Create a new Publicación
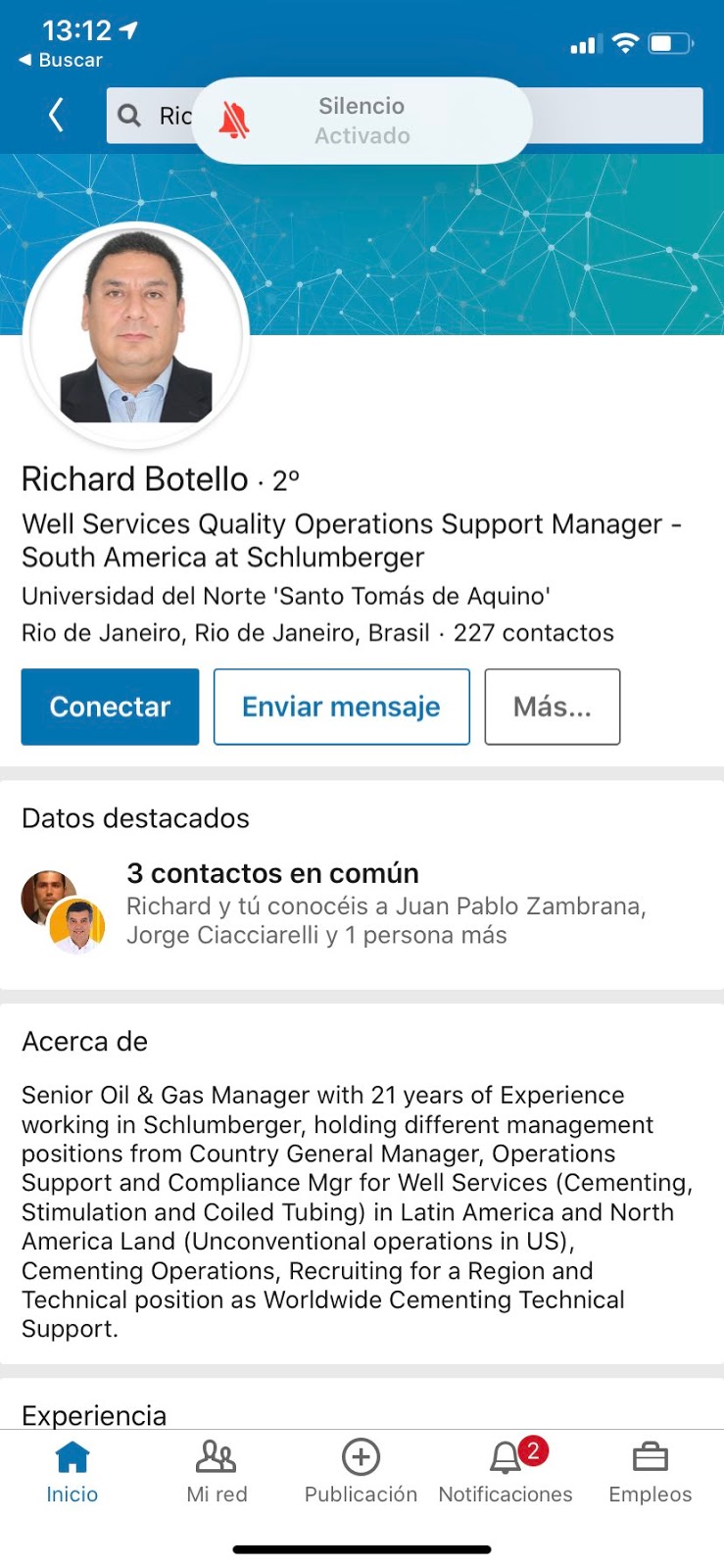724x1568 pixels. [x=361, y=1470]
